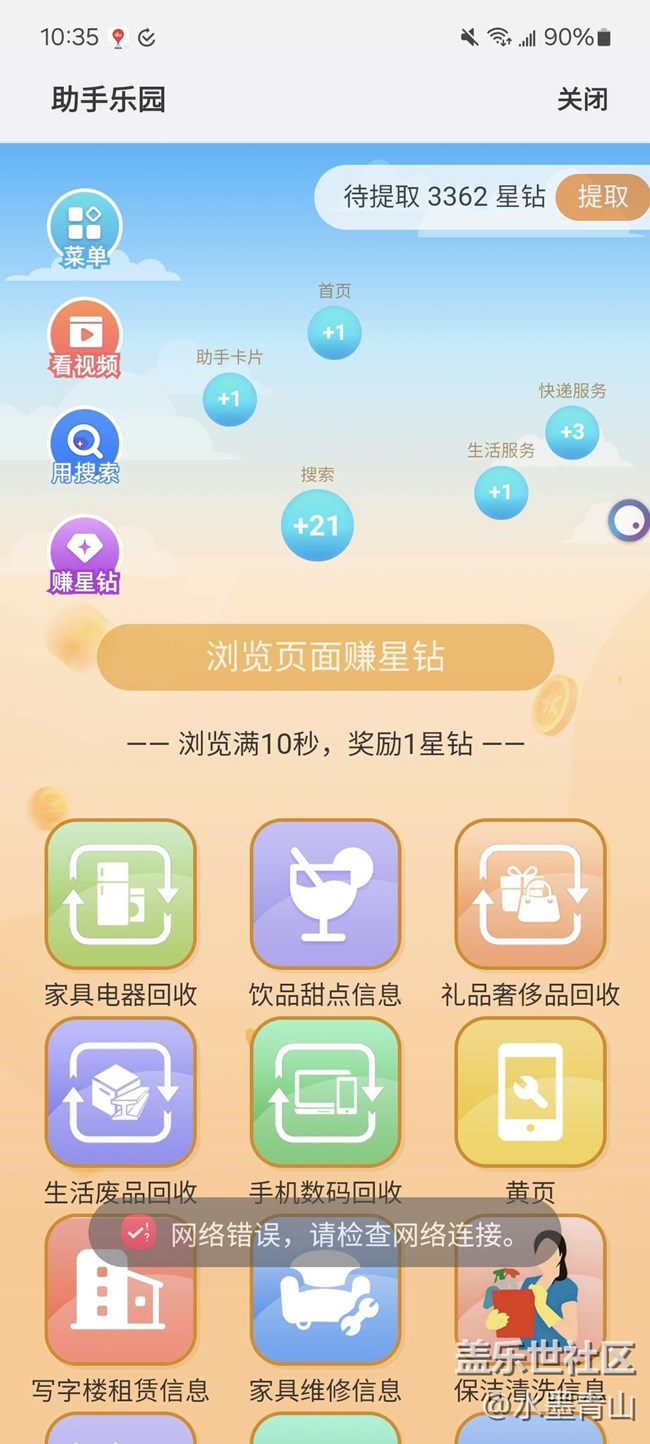
Task: Open the 看视频 video icon
Action: [x=85, y=338]
